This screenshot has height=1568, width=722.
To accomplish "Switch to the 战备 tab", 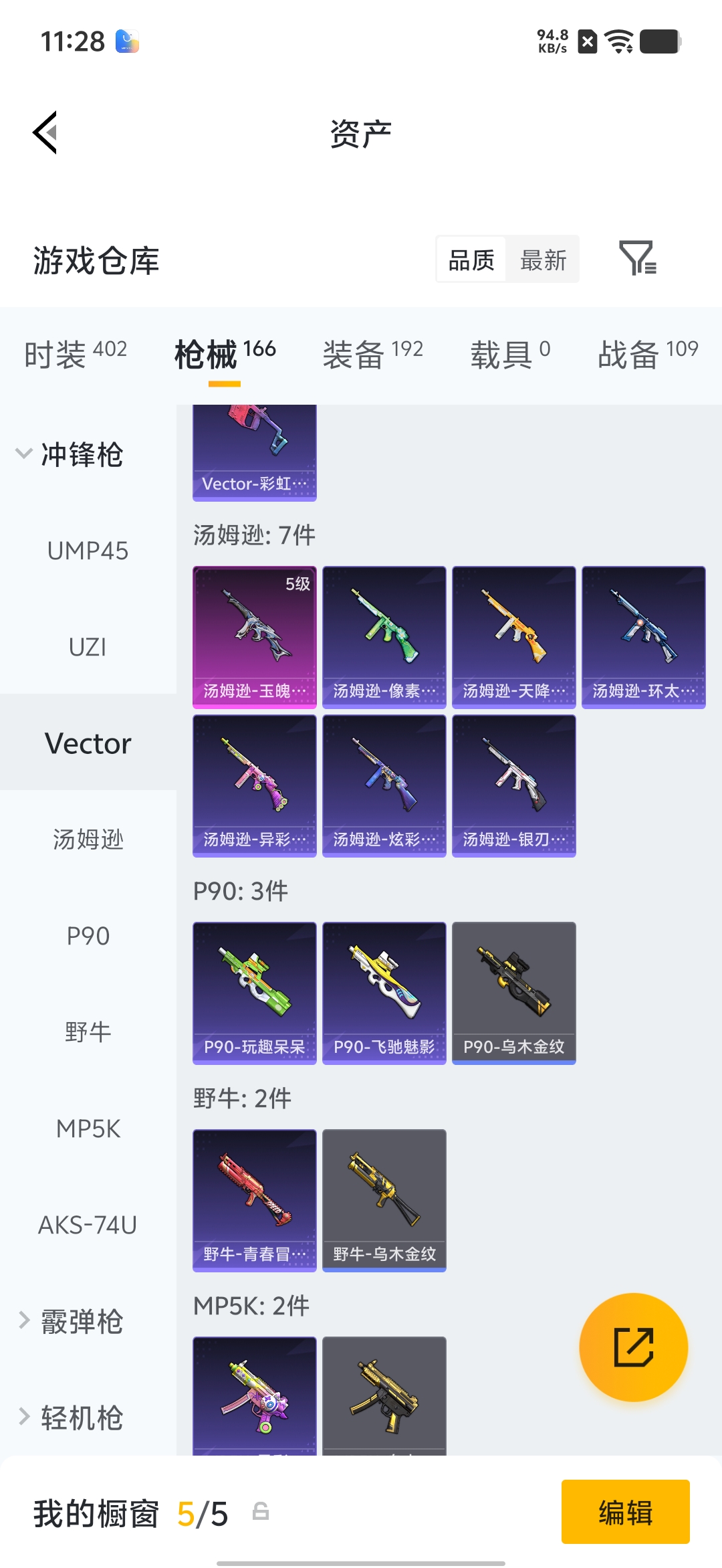I will 648,355.
